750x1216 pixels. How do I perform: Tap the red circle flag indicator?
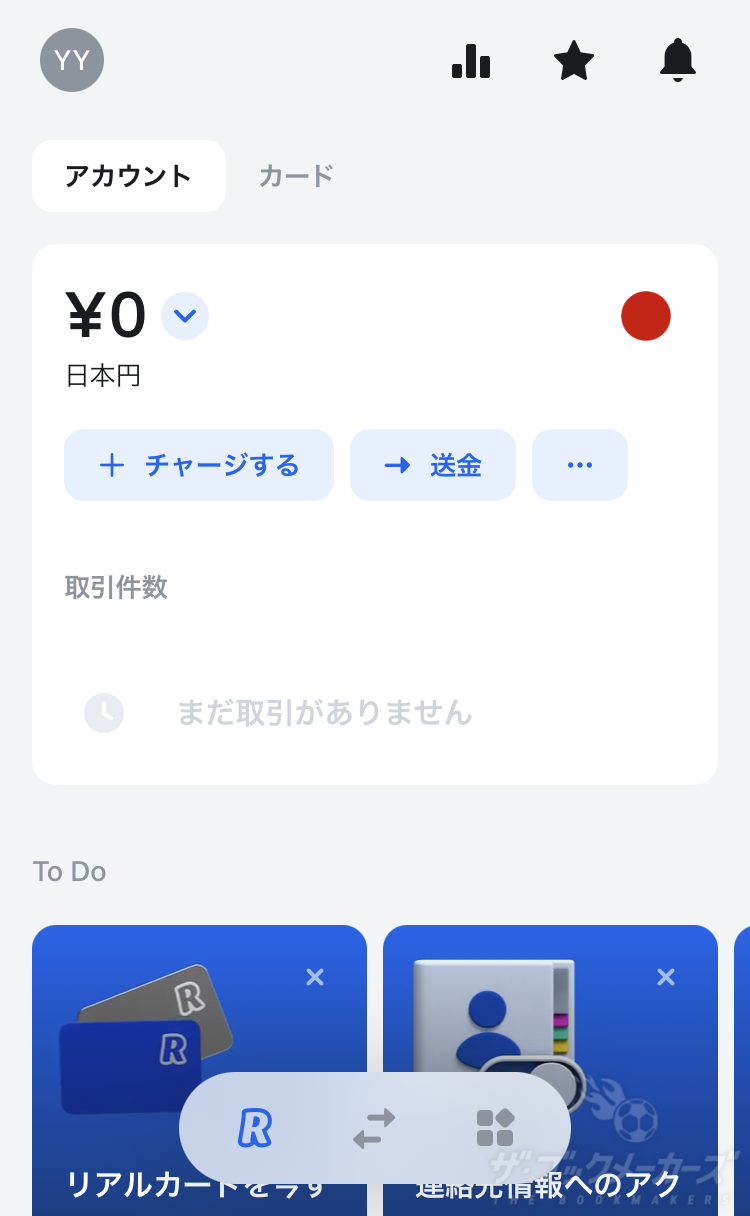coord(646,316)
